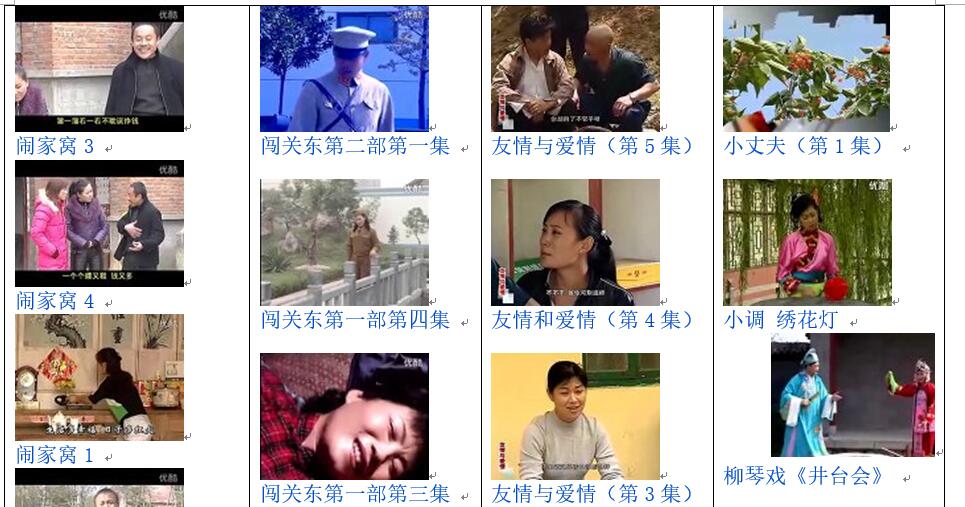Open 小丈夫(第1集) link

pos(805,147)
